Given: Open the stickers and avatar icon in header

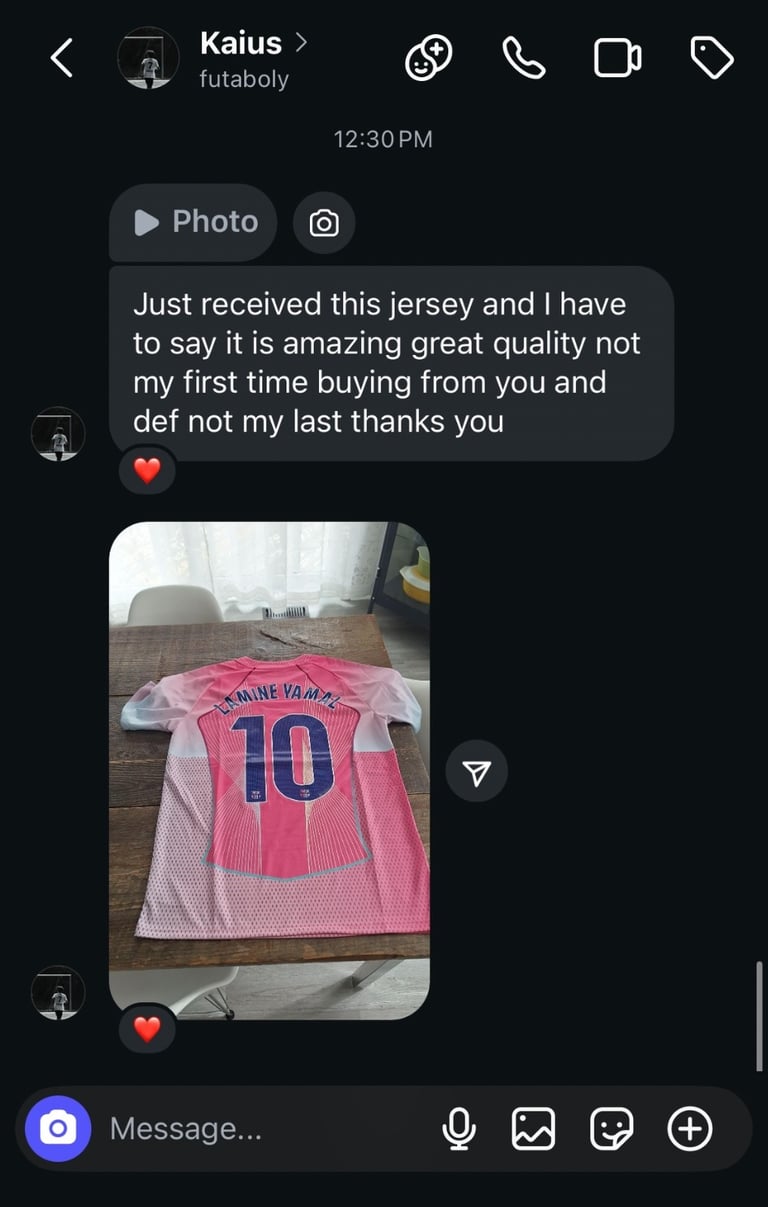Looking at the screenshot, I should click(428, 59).
